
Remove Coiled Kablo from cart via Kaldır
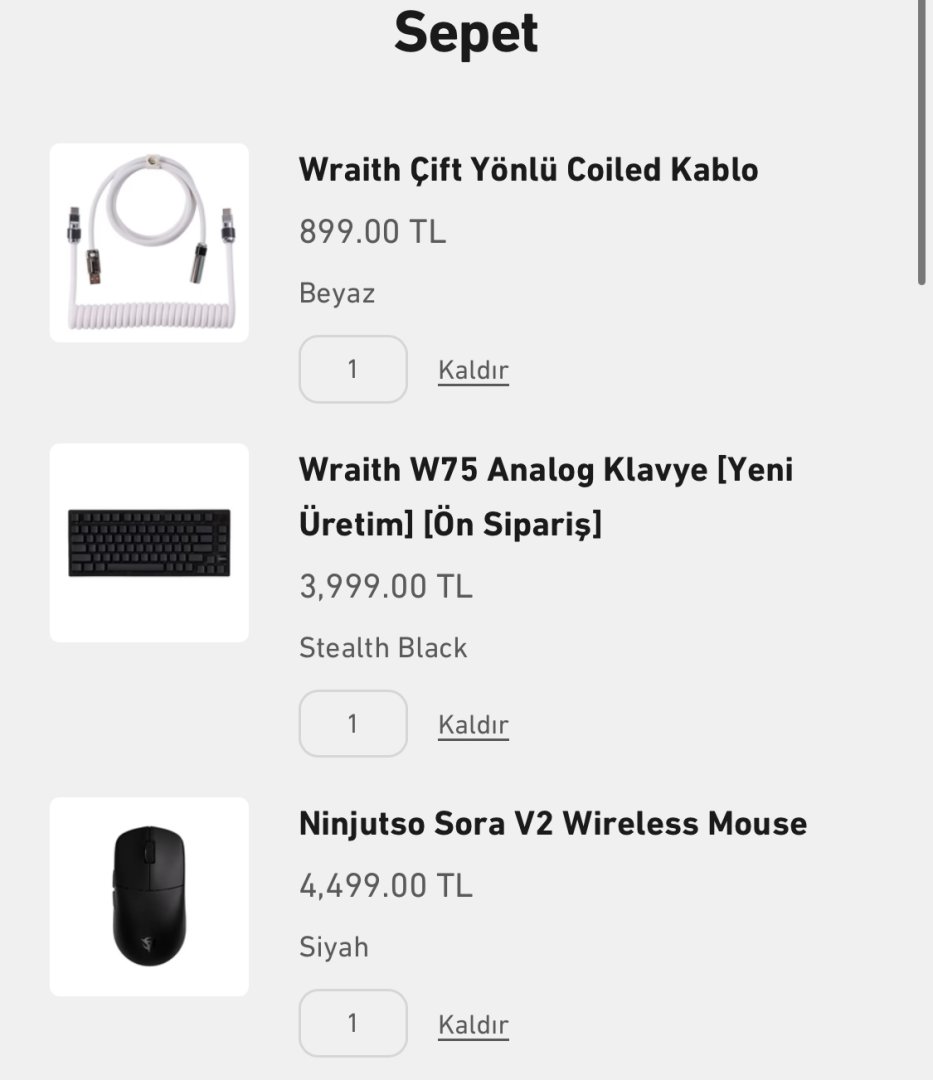click(x=473, y=370)
